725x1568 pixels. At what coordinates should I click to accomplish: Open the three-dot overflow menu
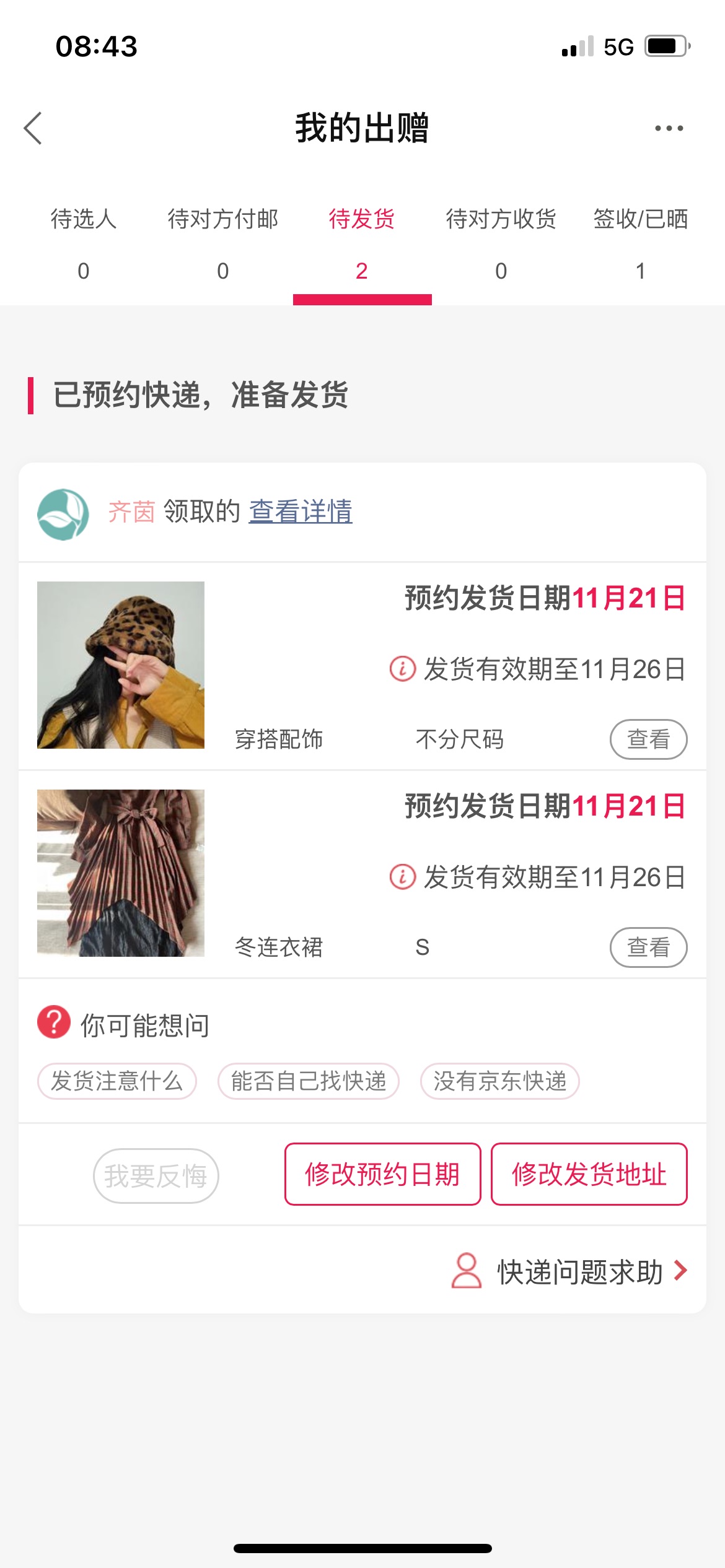click(669, 128)
